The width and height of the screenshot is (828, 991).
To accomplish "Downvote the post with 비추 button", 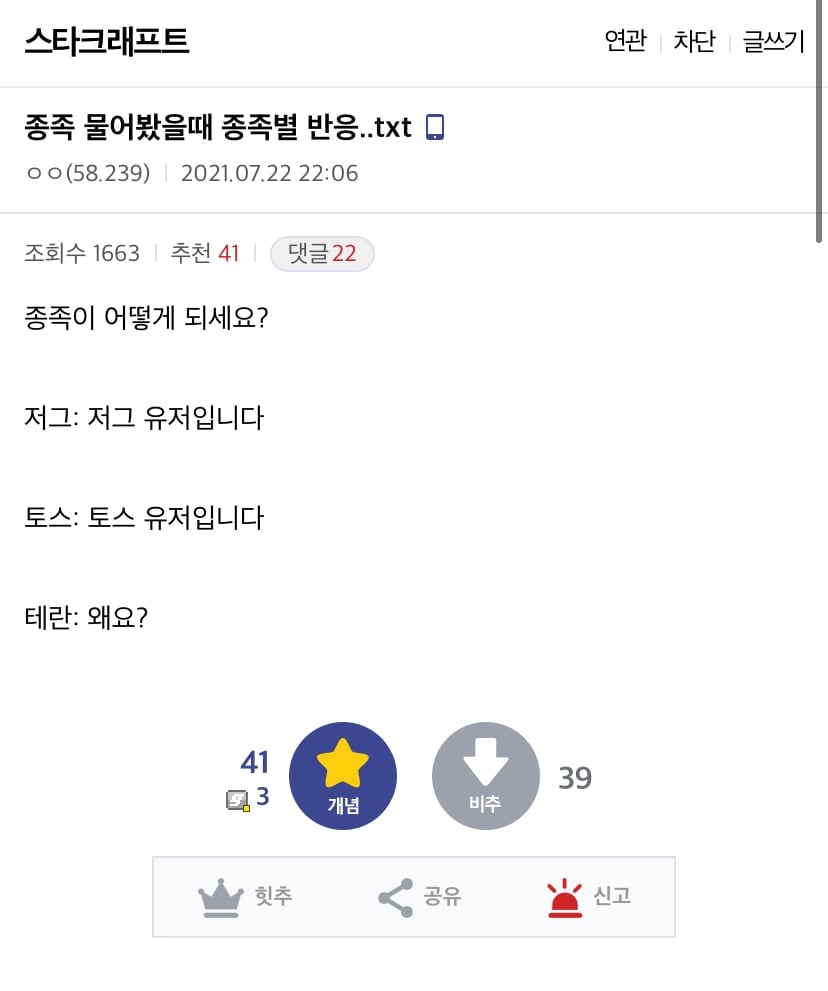I will point(485,777).
